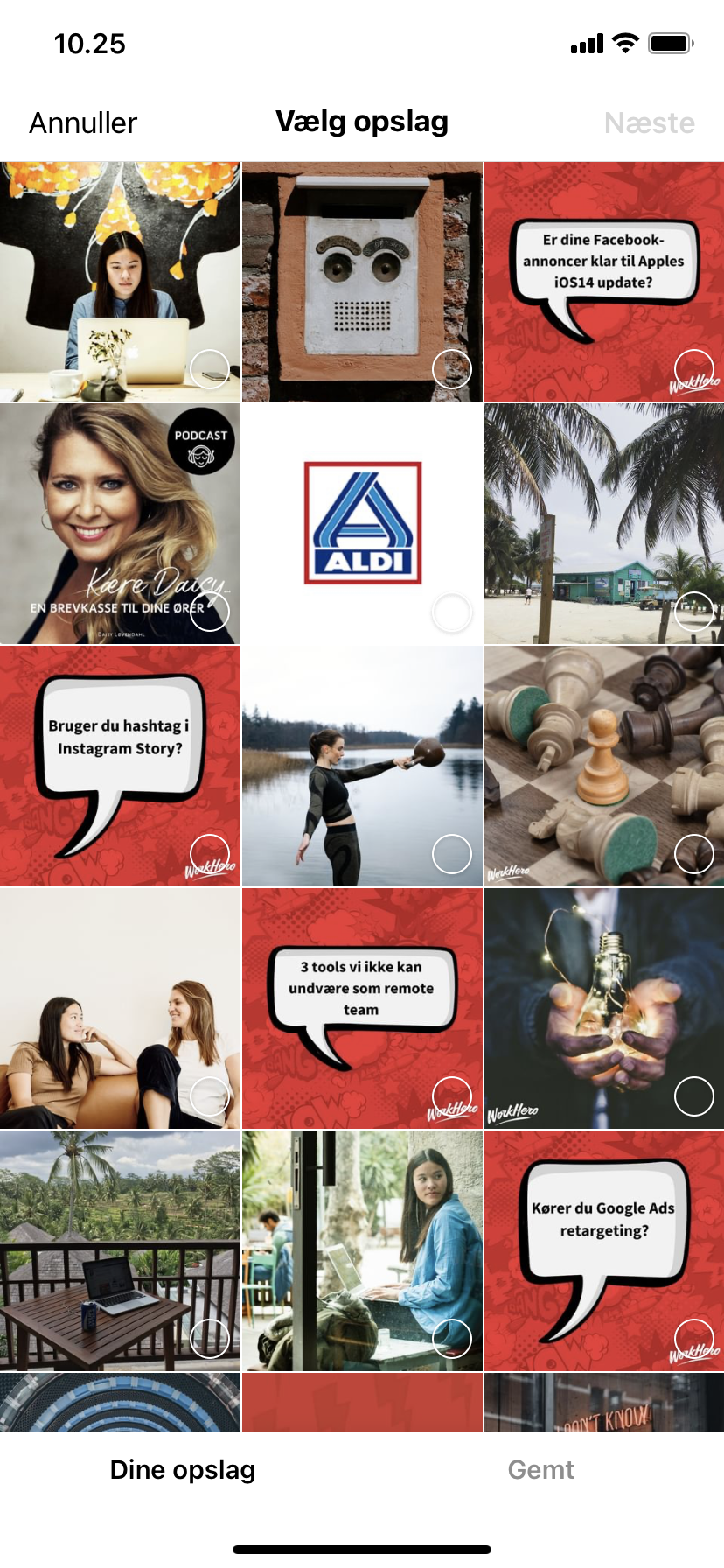Select the kettlebell woman by the lake post
The image size is (724, 1568).
(362, 766)
